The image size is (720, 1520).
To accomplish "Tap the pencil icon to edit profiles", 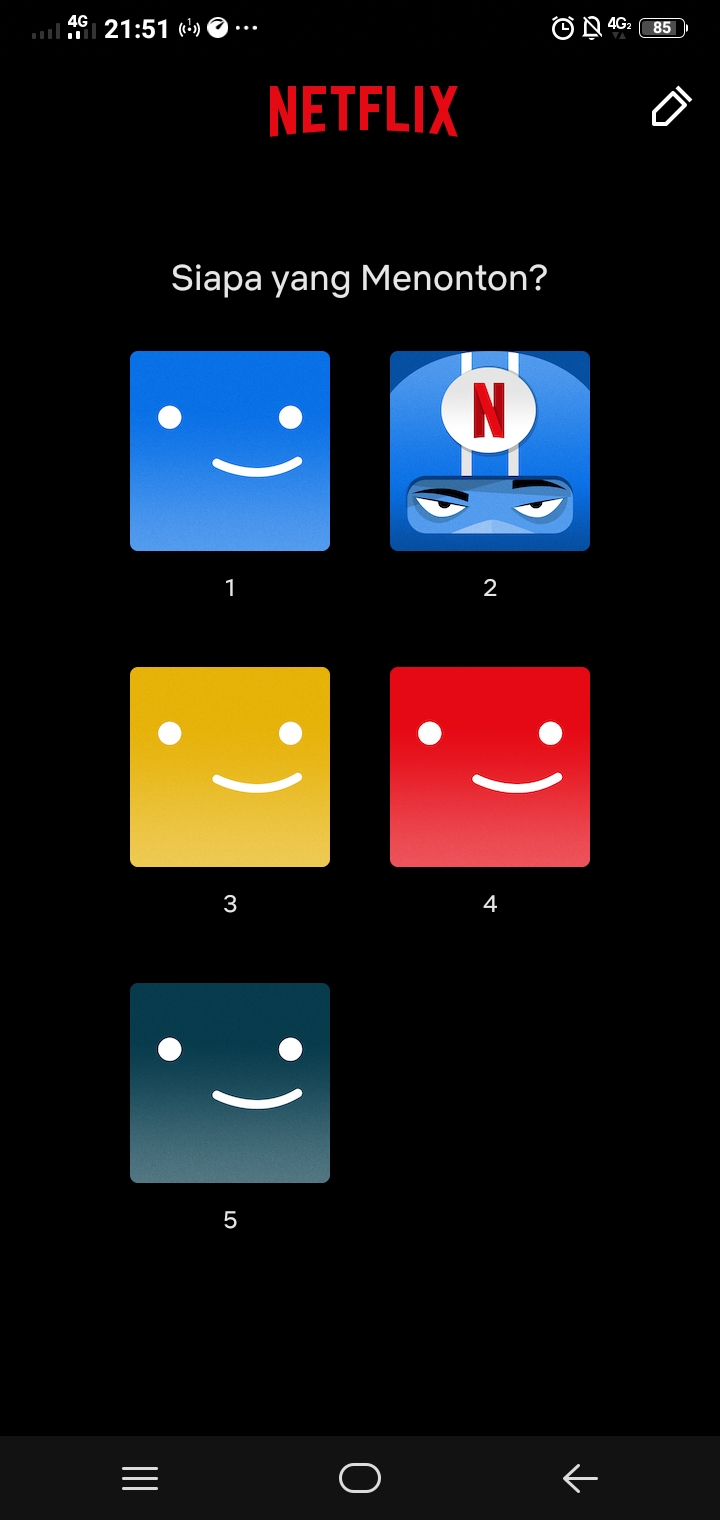I will pos(671,107).
